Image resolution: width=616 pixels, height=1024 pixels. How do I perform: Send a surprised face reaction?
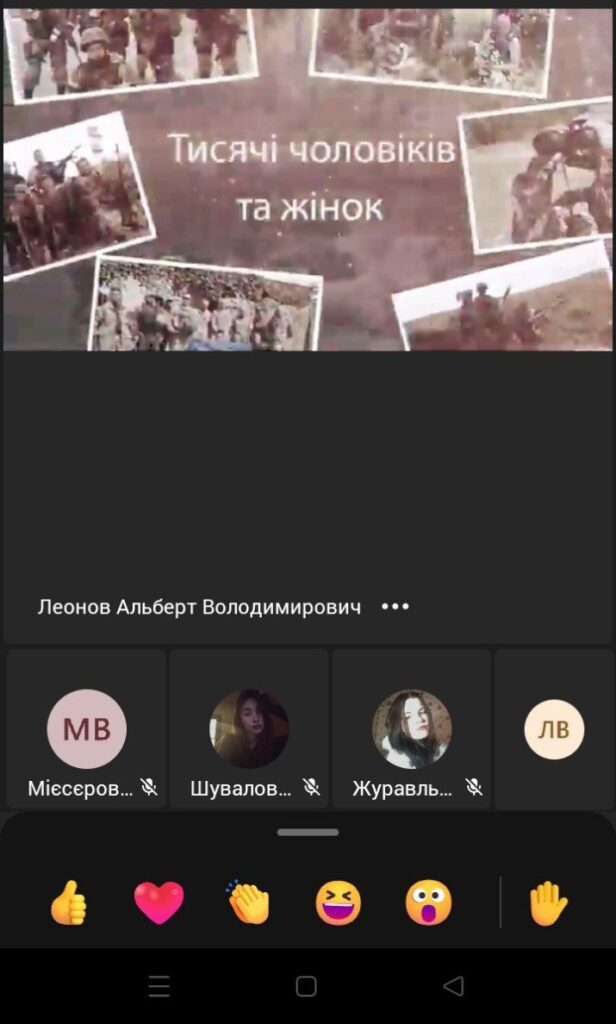(428, 903)
